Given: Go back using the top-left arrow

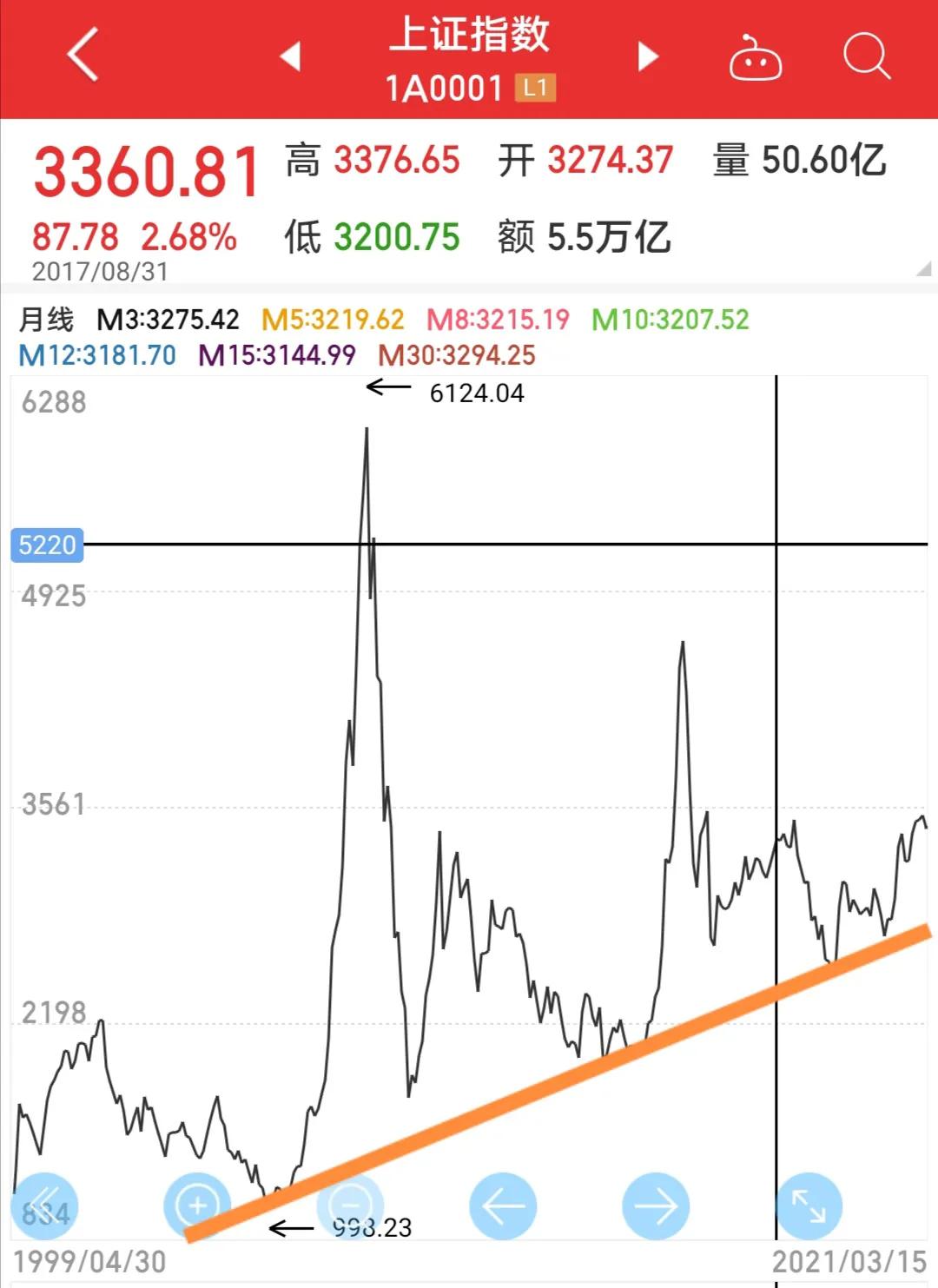Looking at the screenshot, I should pos(83,55).
